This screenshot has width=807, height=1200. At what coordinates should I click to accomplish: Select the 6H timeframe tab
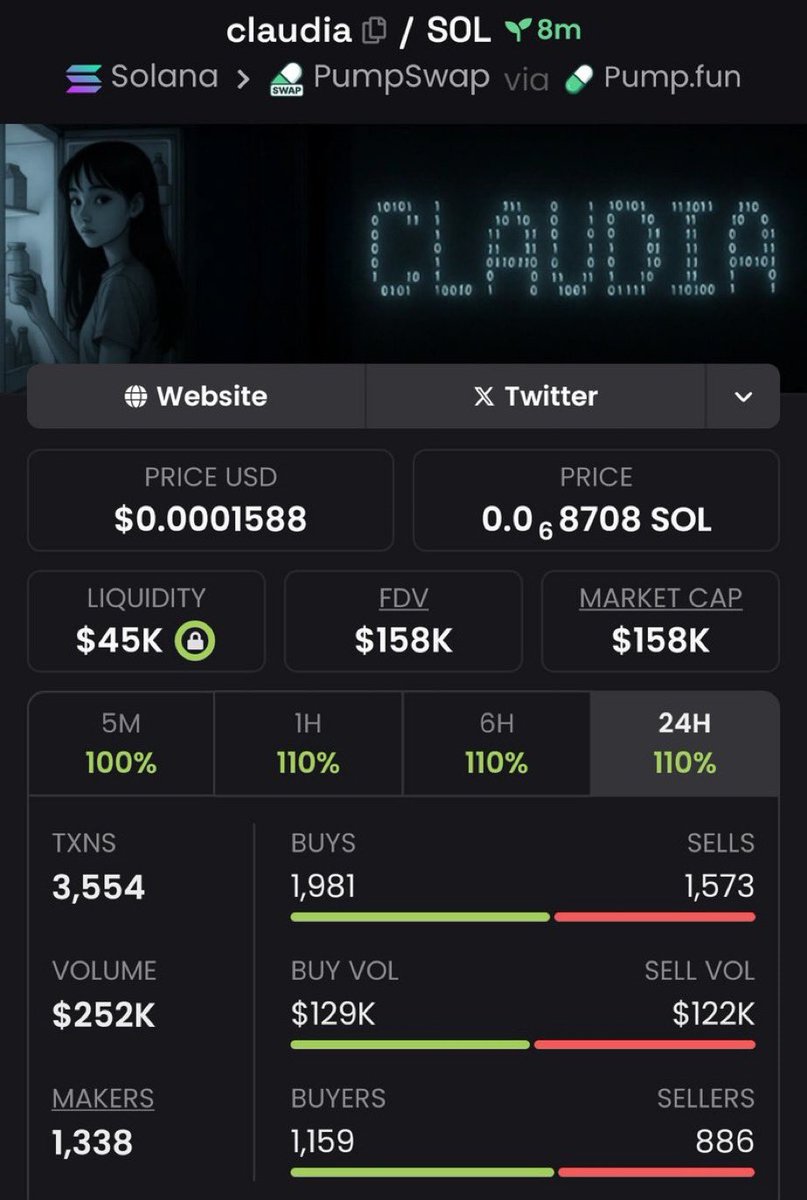(496, 744)
